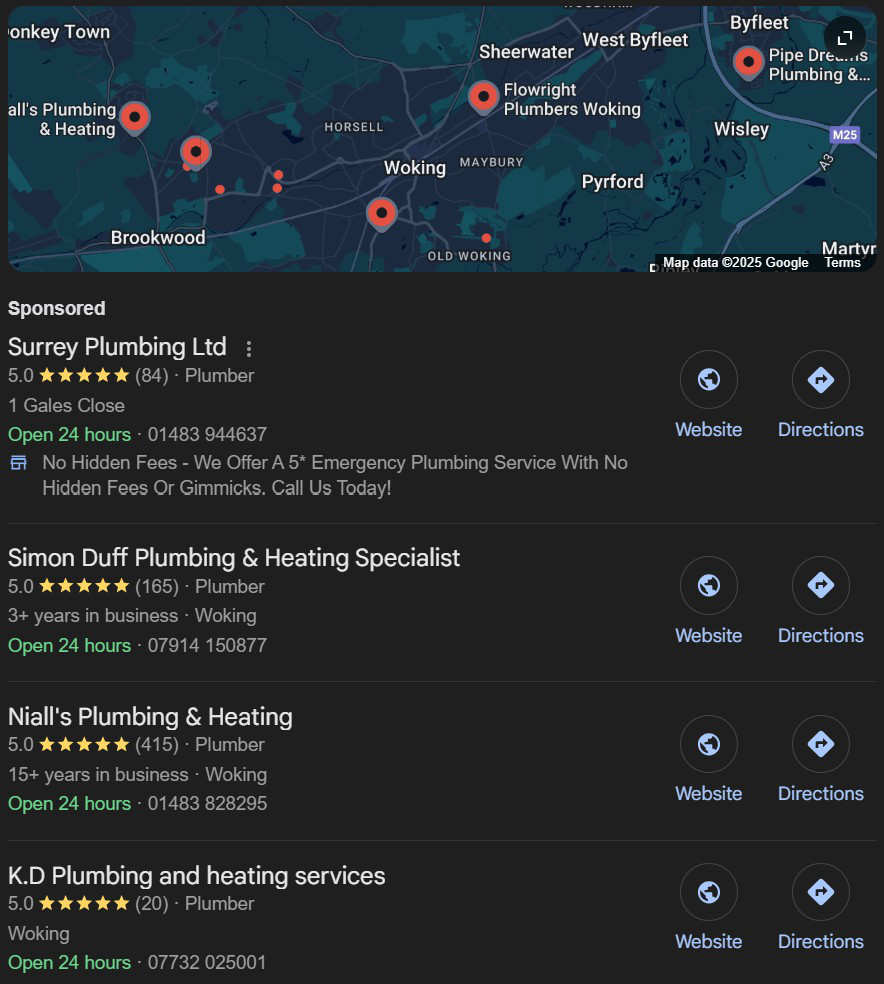Screen dimensions: 884x984
Task: Open the Terms link on the map
Action: click(x=842, y=263)
